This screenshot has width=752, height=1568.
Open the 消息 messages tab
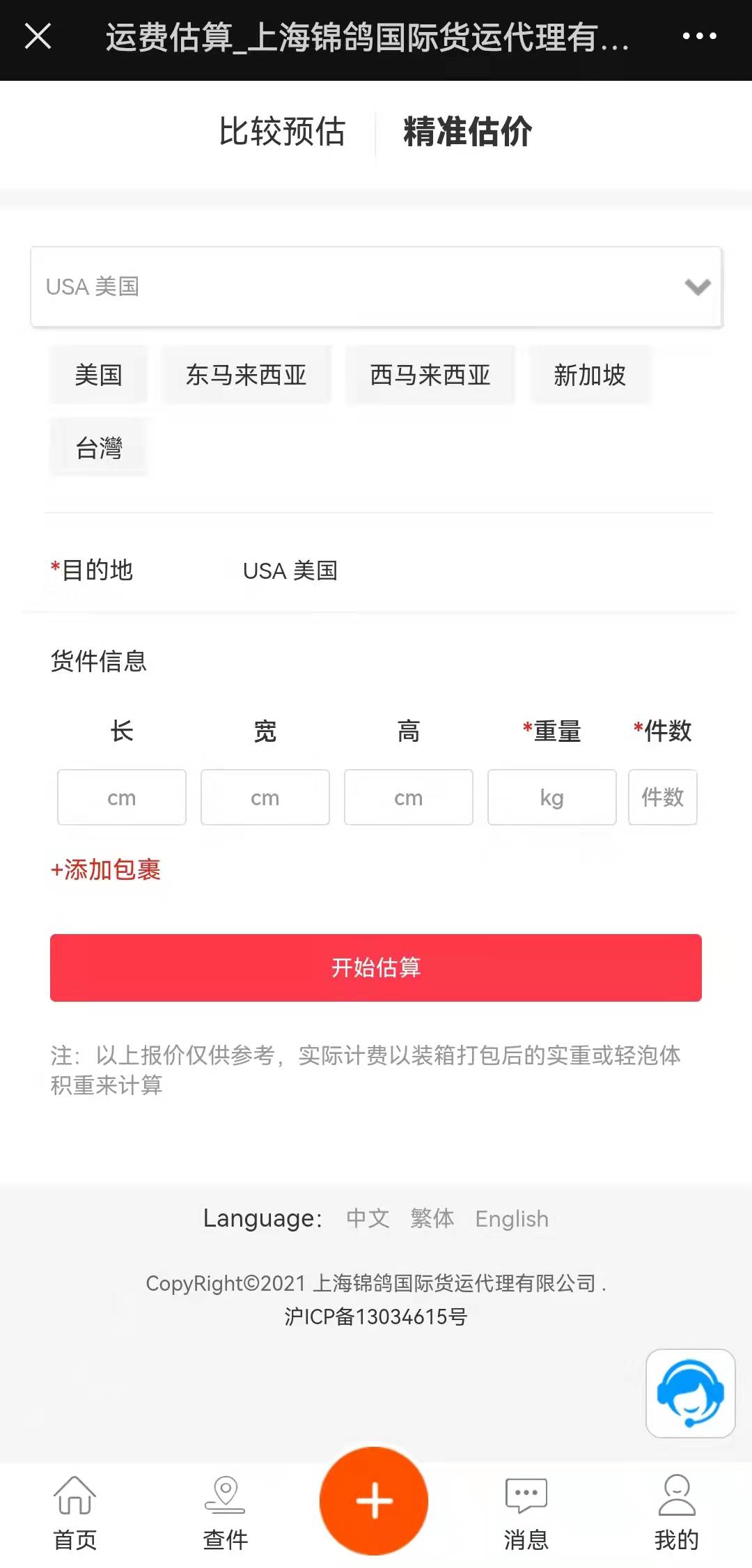pos(526,1512)
